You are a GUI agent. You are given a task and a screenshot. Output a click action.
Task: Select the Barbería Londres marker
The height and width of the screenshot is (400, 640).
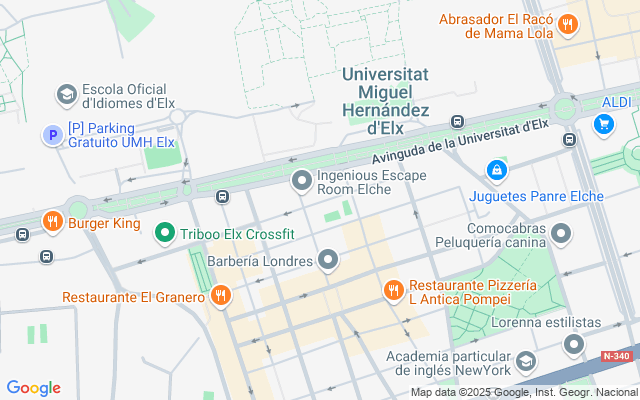(x=329, y=261)
